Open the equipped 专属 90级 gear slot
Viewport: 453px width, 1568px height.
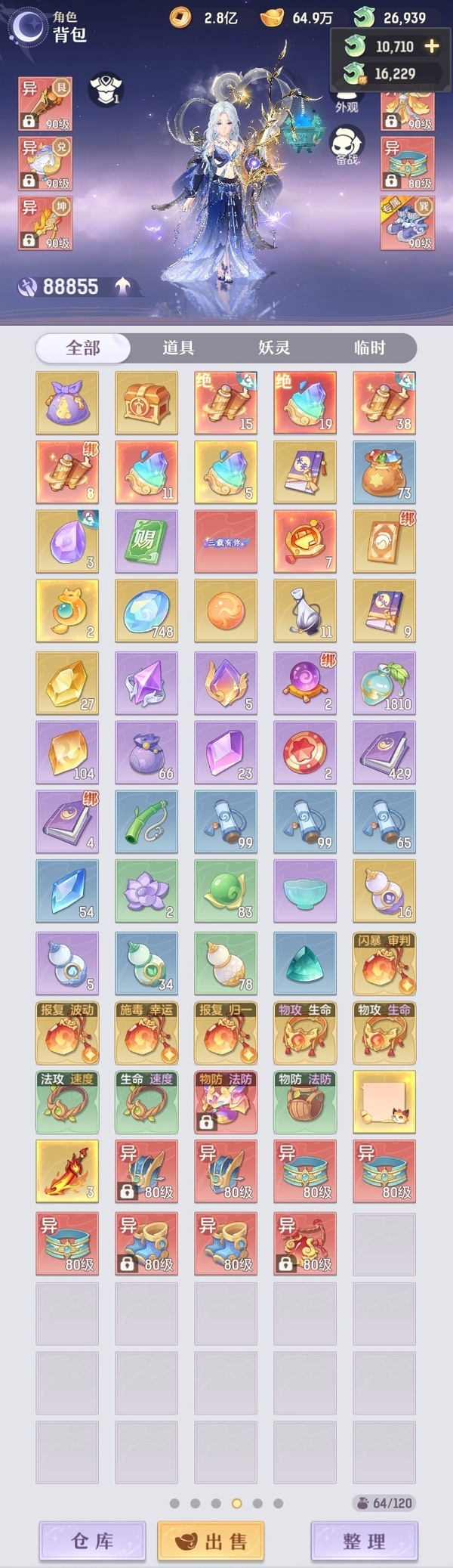tap(408, 223)
